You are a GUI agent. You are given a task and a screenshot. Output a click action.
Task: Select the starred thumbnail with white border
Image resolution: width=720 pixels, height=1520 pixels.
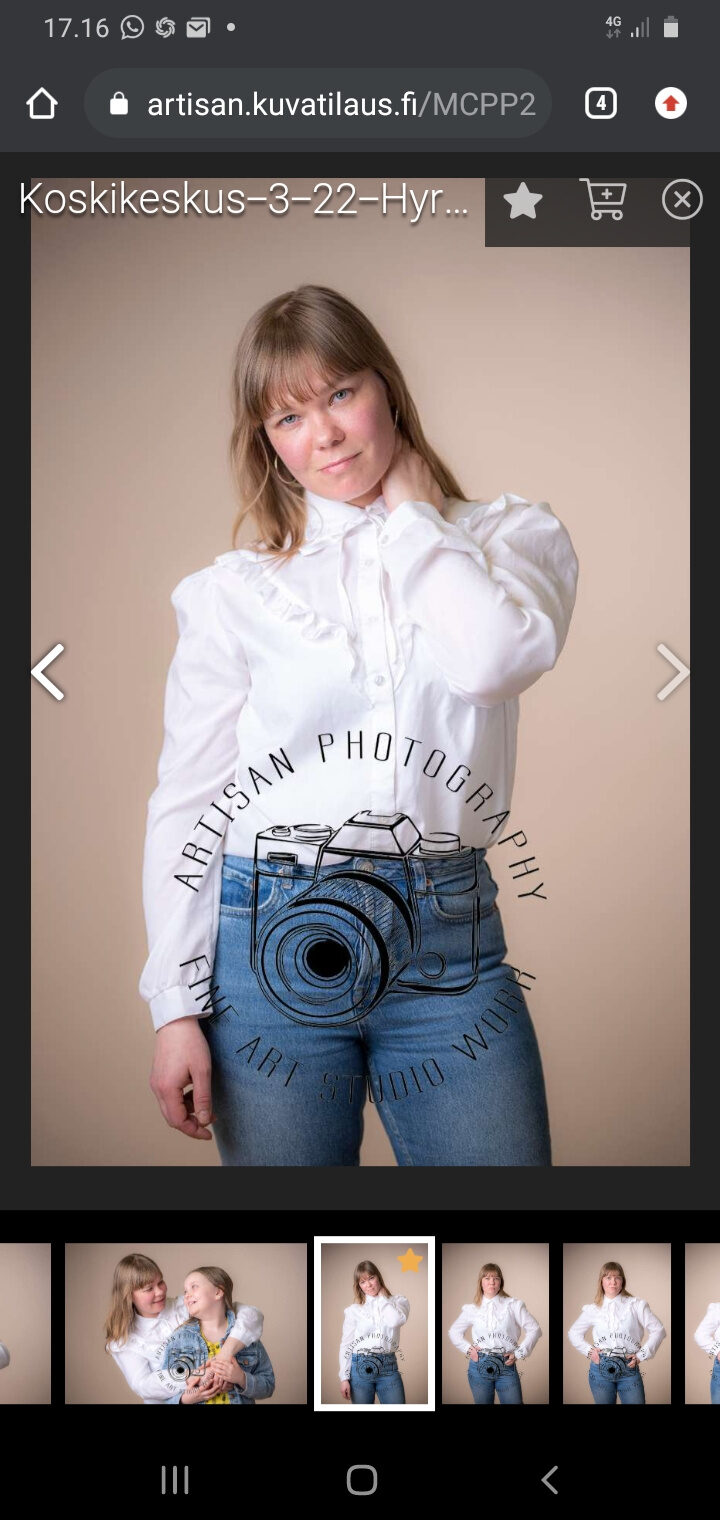(375, 1323)
